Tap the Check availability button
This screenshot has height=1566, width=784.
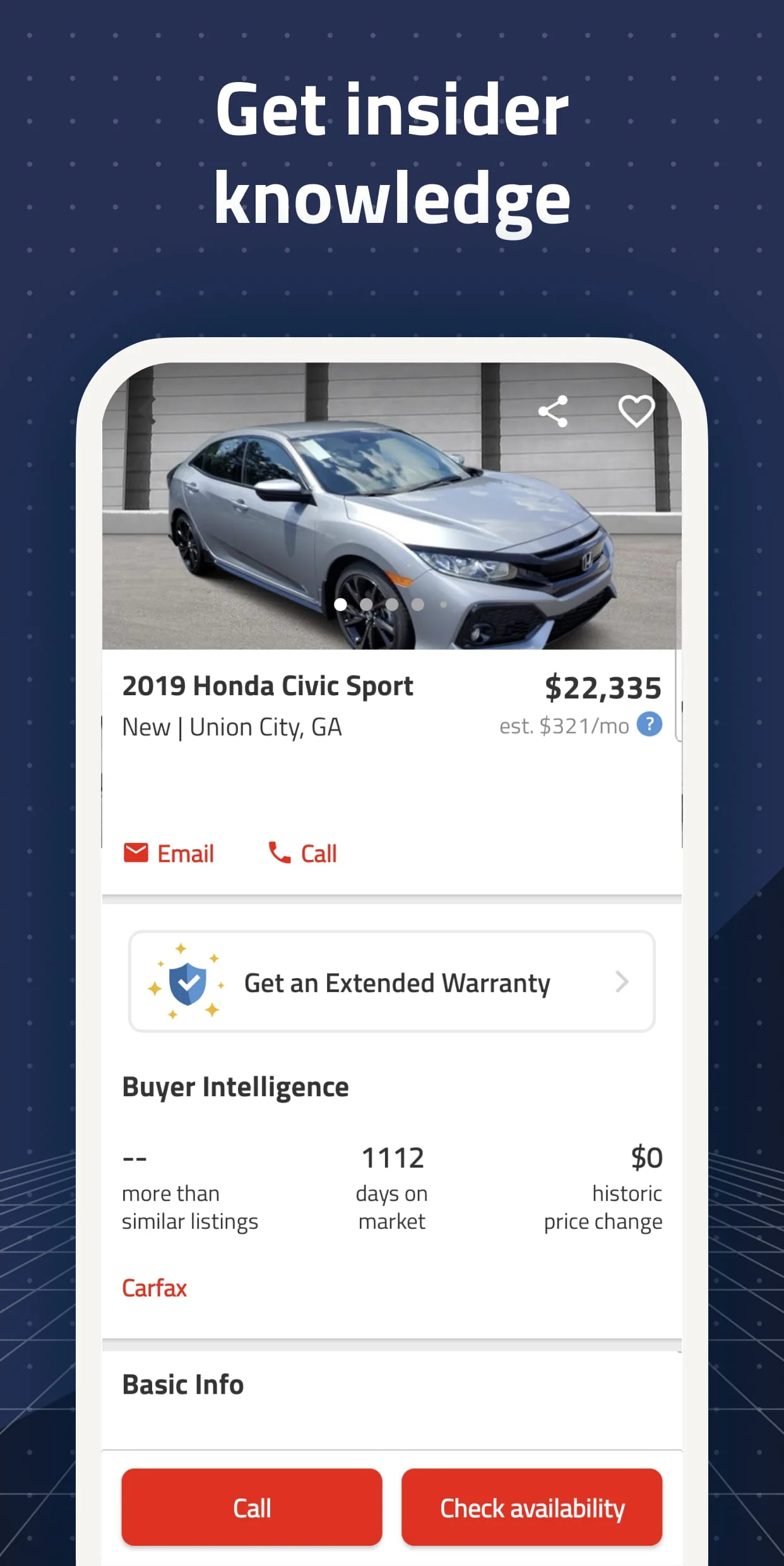[532, 1509]
